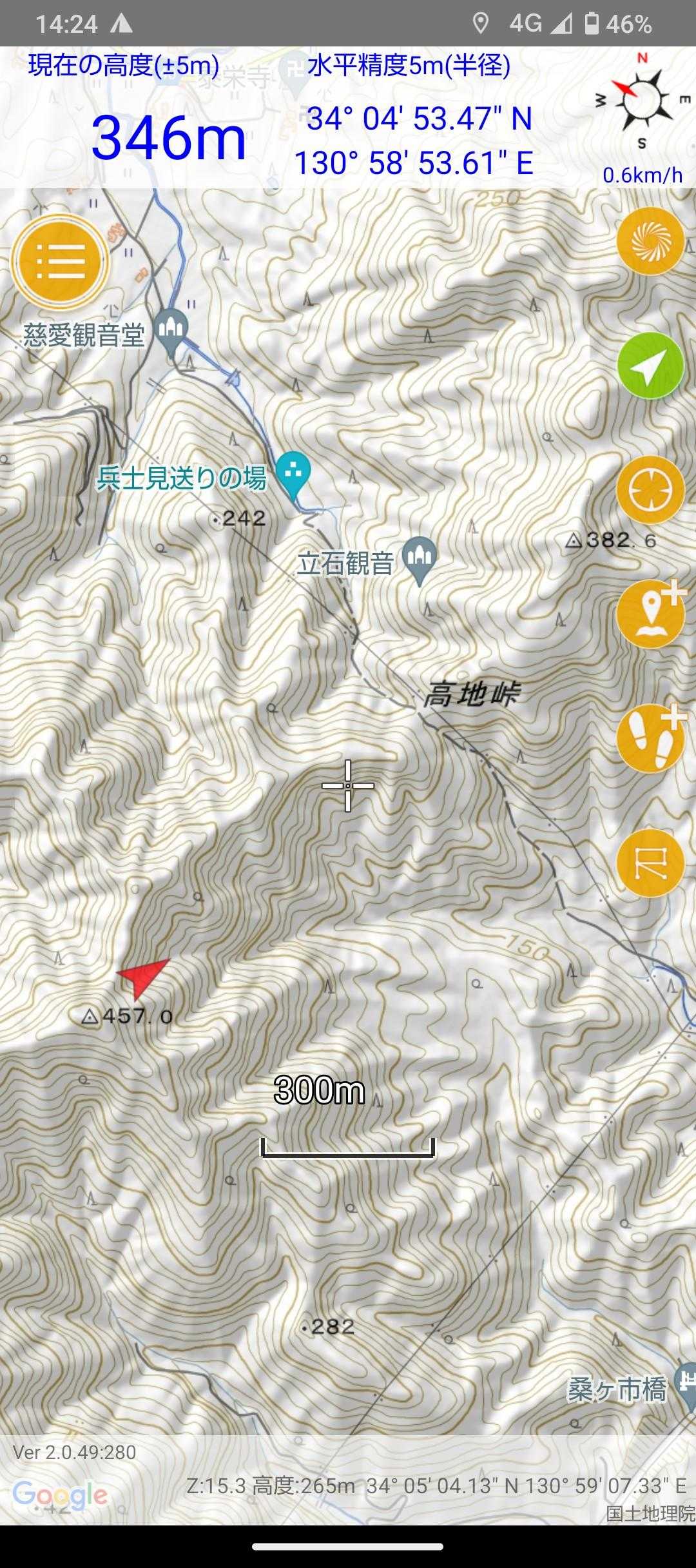Open the orange list menu button

60,262
